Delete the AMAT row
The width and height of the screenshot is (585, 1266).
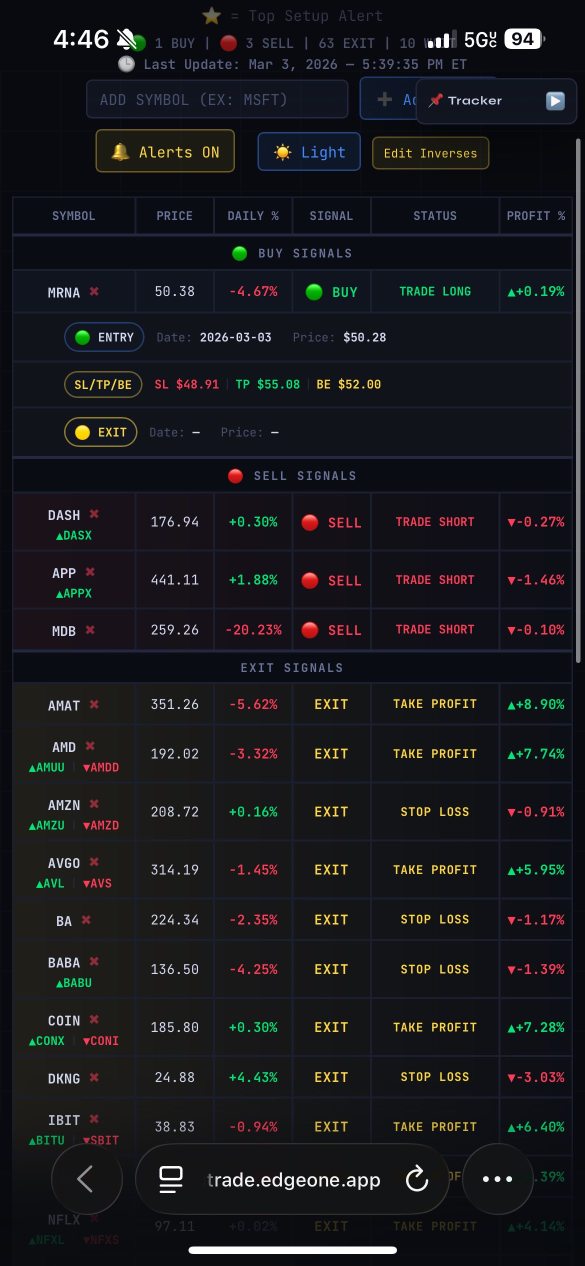click(94, 705)
